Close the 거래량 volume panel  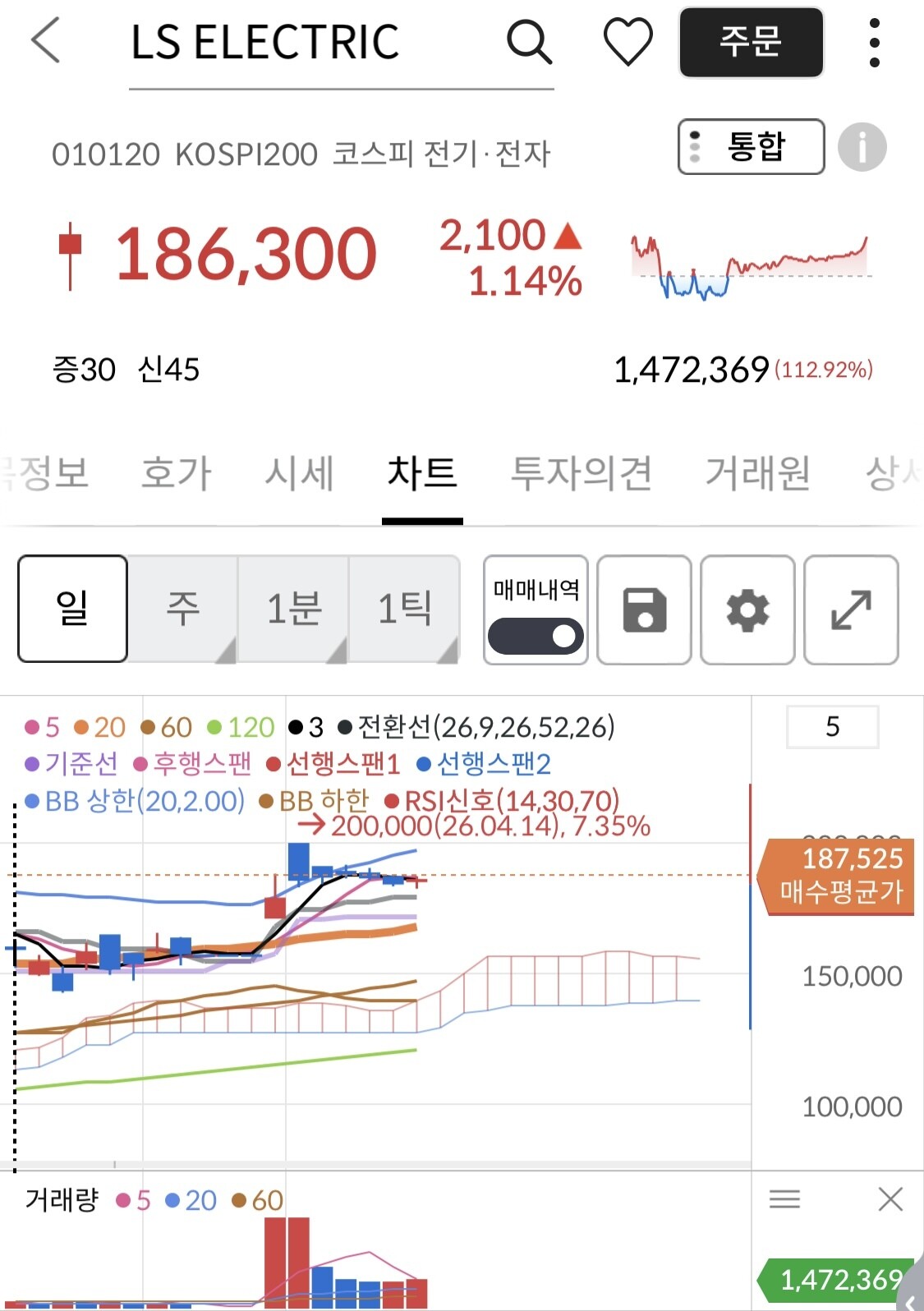point(890,1199)
